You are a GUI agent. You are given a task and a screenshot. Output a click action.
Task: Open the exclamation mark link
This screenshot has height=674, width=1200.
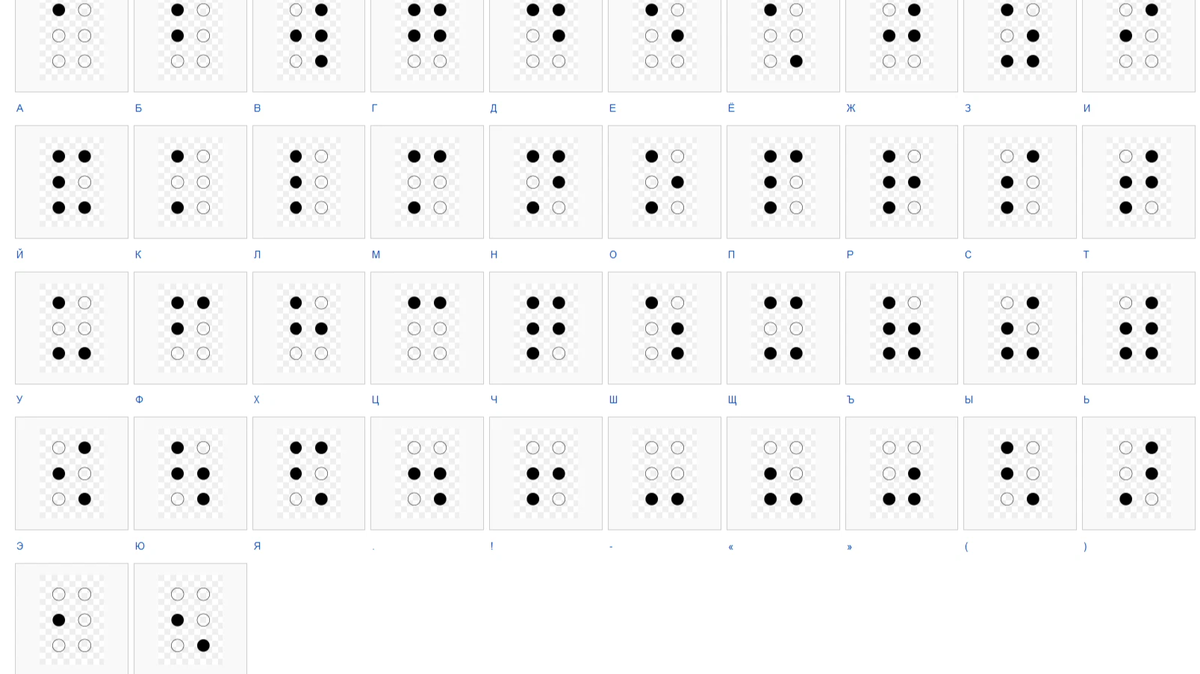coord(492,546)
